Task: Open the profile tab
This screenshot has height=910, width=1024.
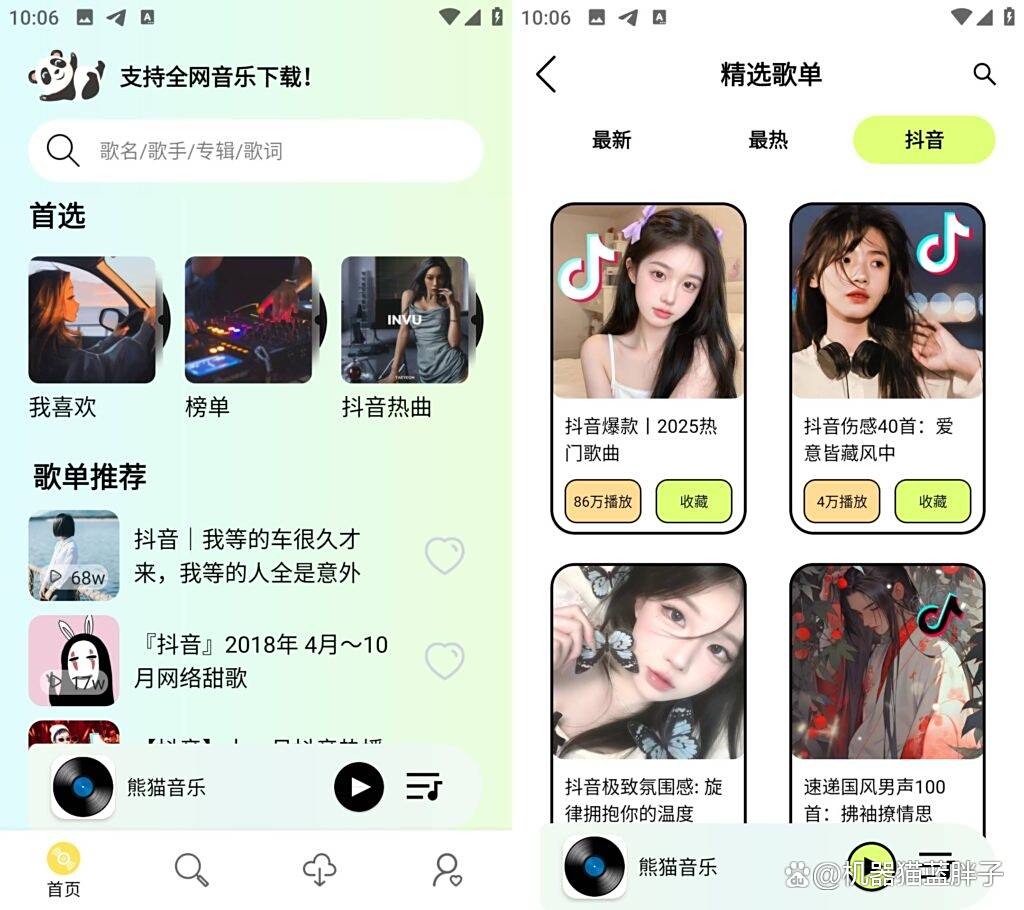Action: [x=447, y=870]
